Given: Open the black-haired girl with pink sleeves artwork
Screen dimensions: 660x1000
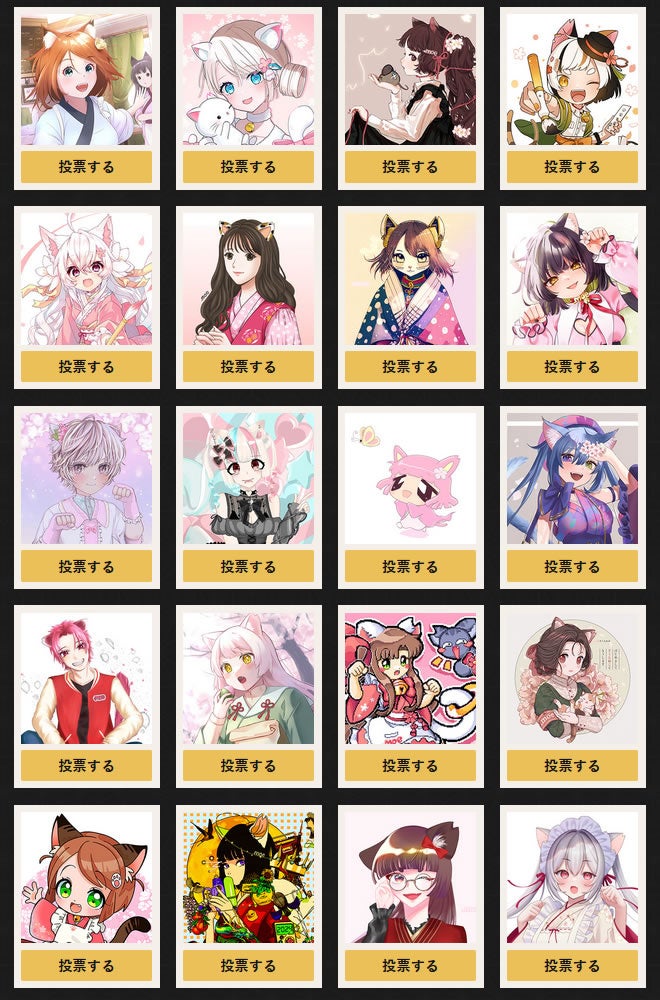Looking at the screenshot, I should point(572,279).
